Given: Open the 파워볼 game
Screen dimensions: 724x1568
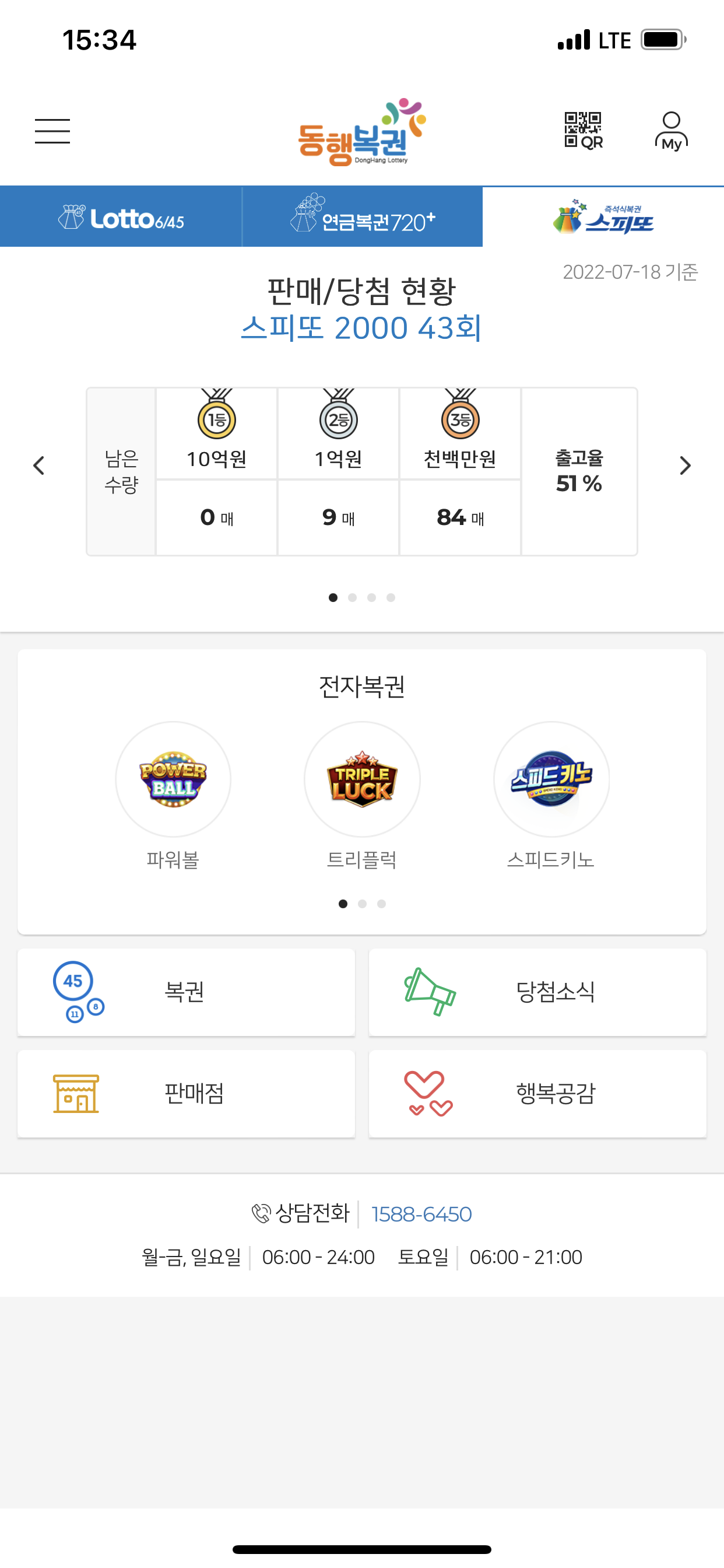Looking at the screenshot, I should click(173, 796).
